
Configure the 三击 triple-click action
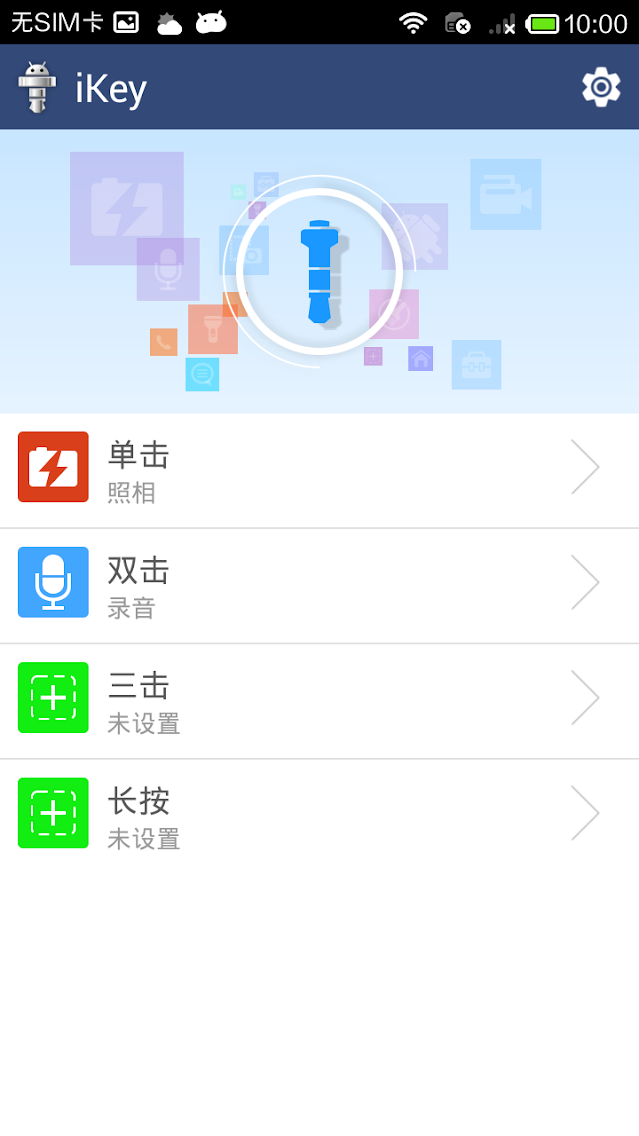(319, 700)
